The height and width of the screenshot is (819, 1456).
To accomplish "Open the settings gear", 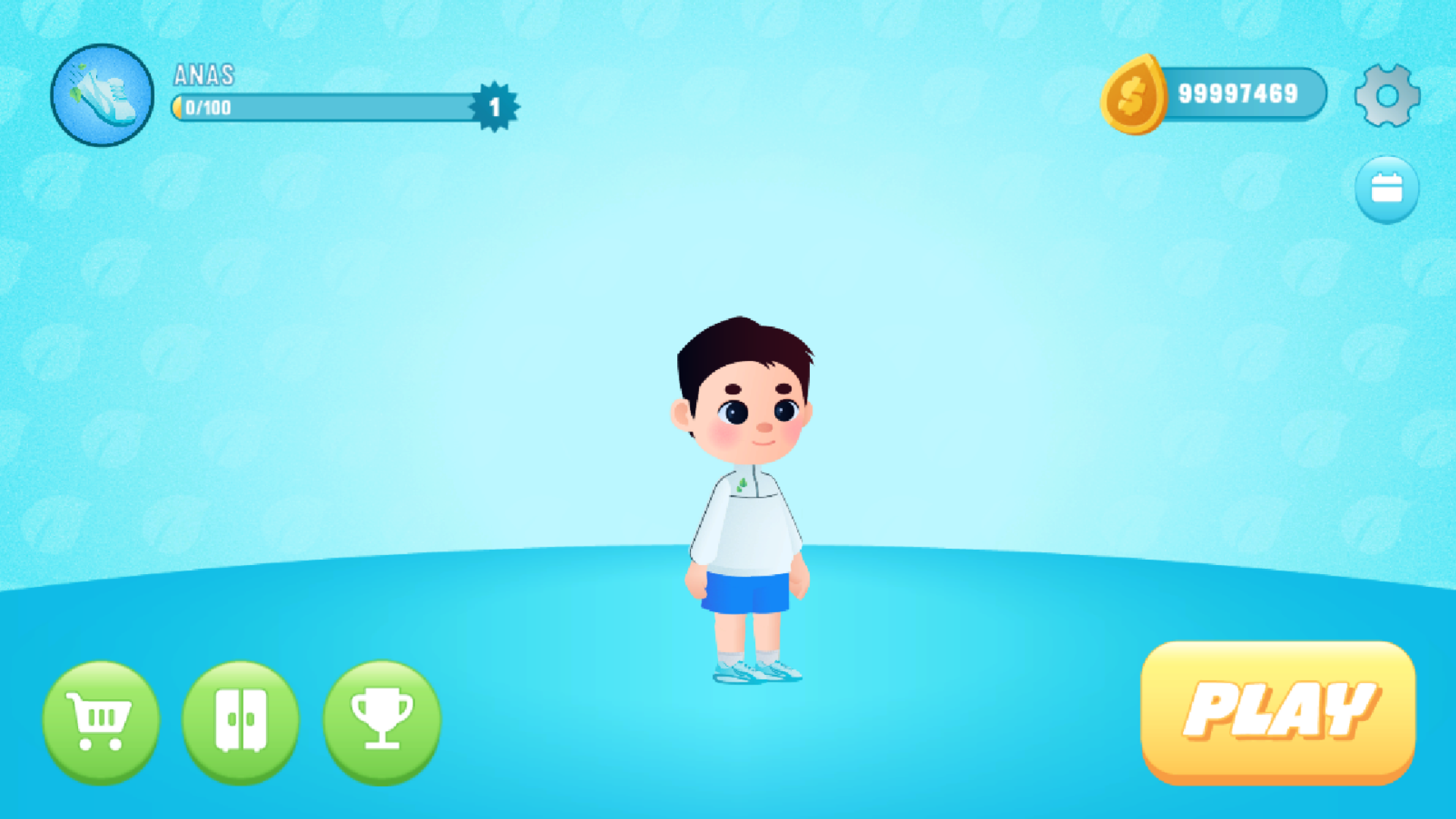I will (1387, 96).
